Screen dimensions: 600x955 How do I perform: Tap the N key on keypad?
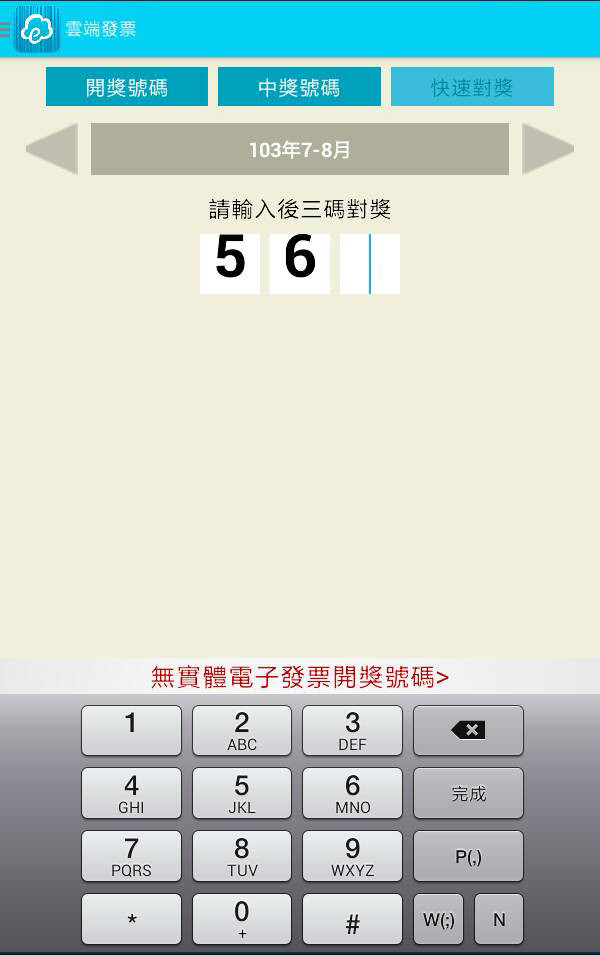[499, 918]
